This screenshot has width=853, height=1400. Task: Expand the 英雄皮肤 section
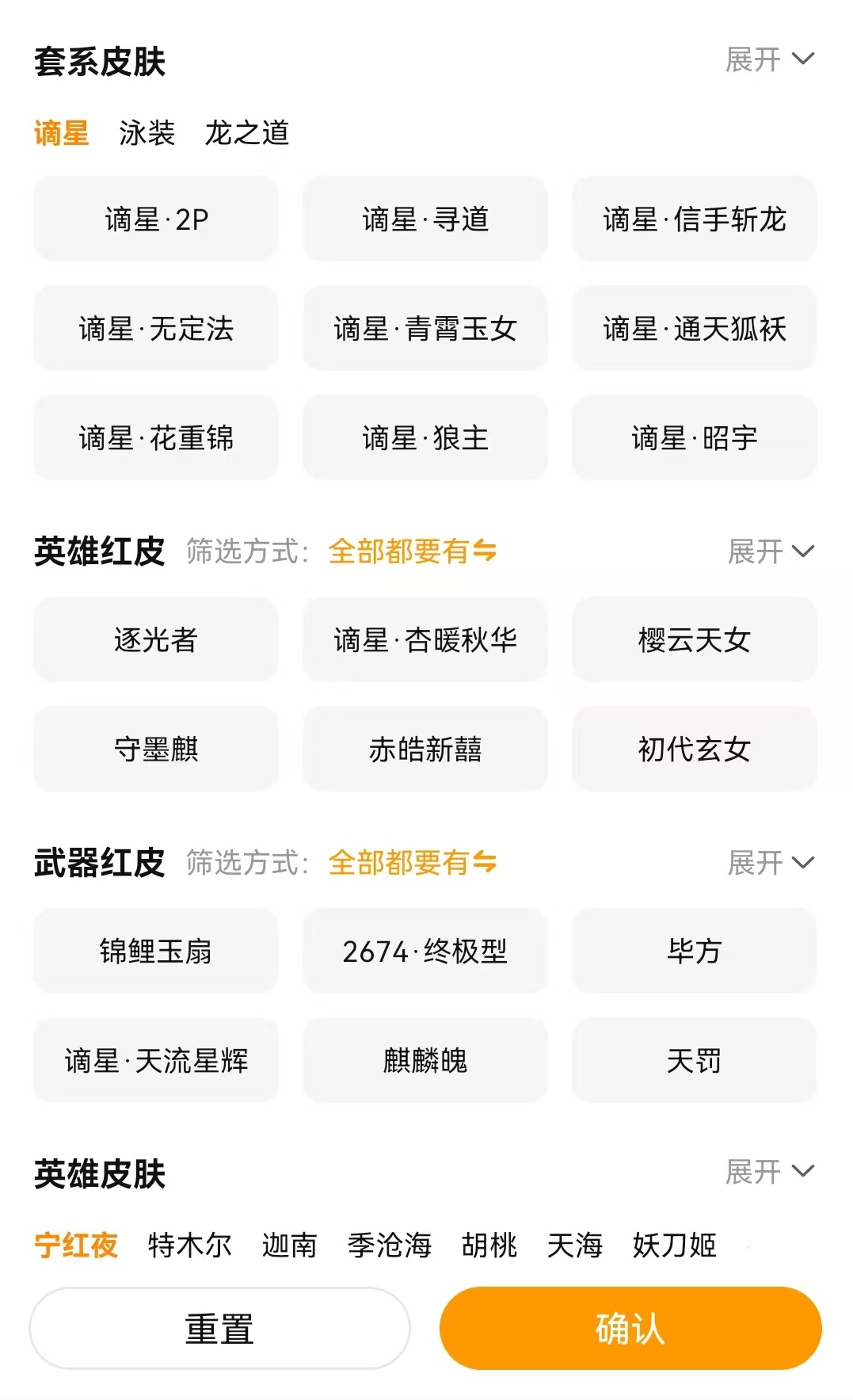tap(769, 1172)
